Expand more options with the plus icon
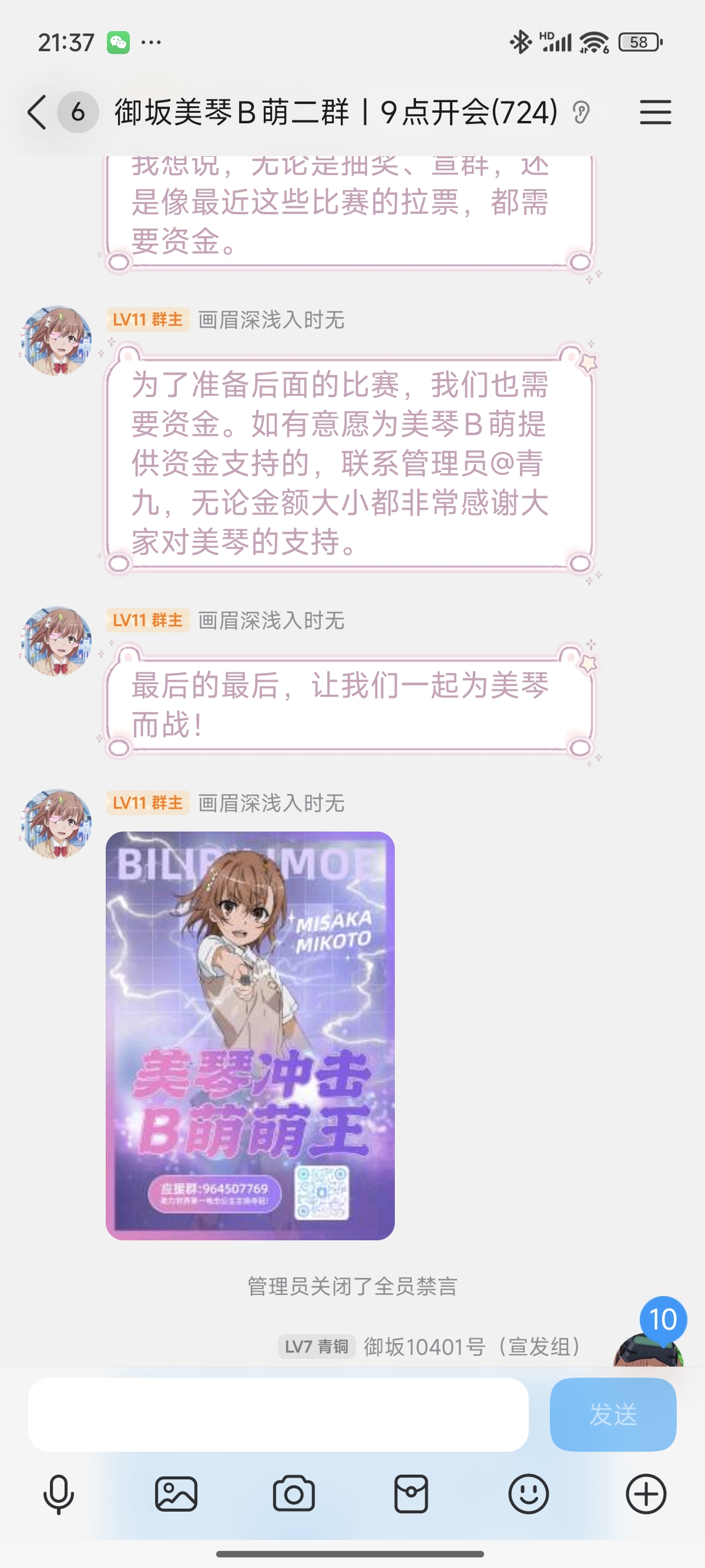 click(646, 1495)
